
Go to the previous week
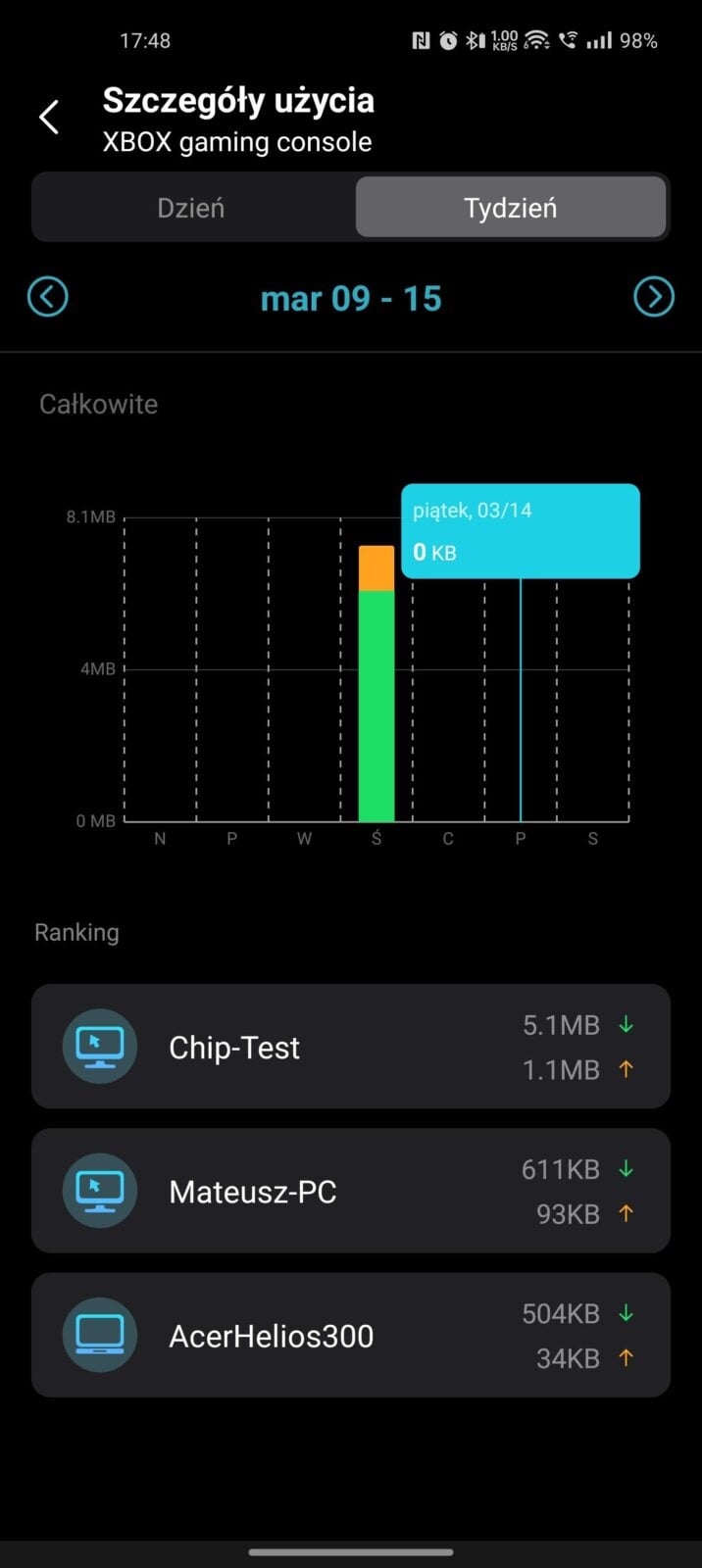pos(48,296)
